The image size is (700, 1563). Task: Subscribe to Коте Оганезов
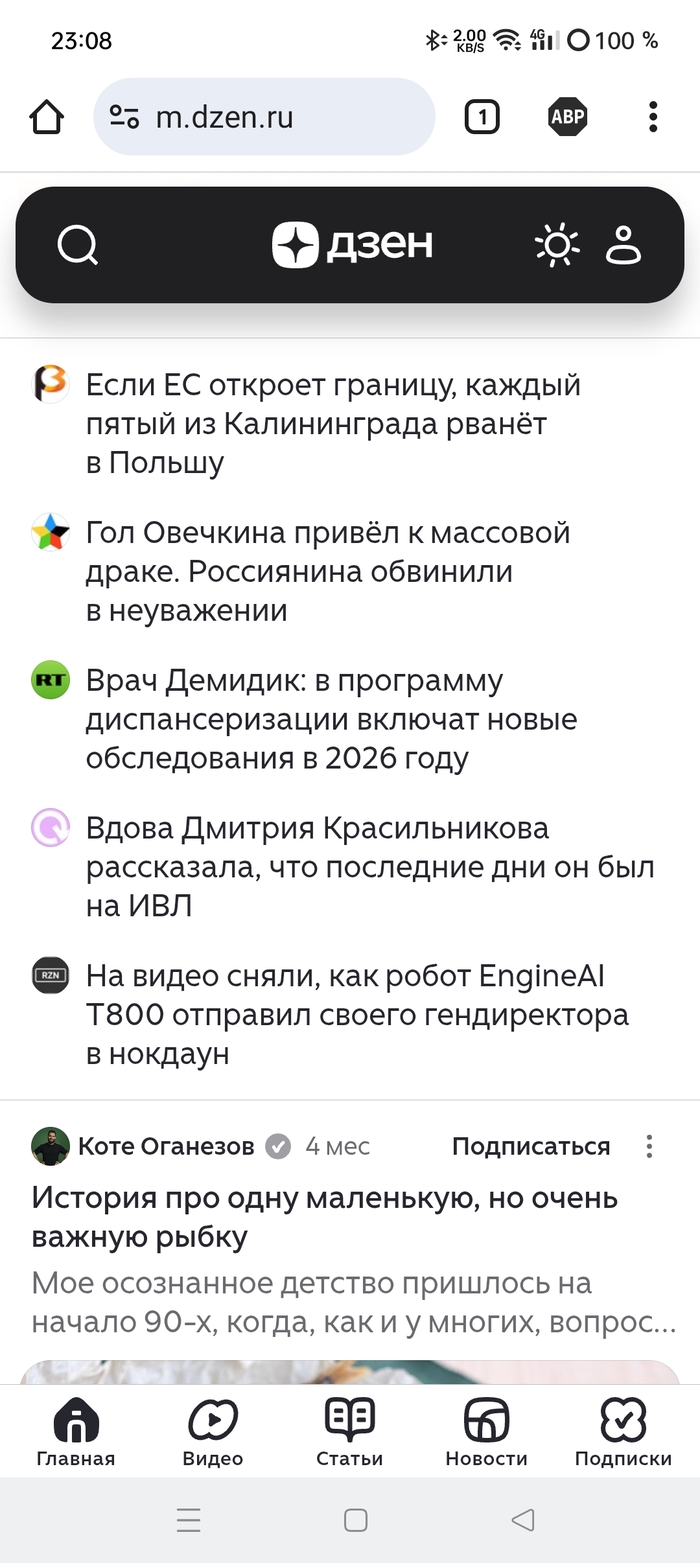point(530,1146)
